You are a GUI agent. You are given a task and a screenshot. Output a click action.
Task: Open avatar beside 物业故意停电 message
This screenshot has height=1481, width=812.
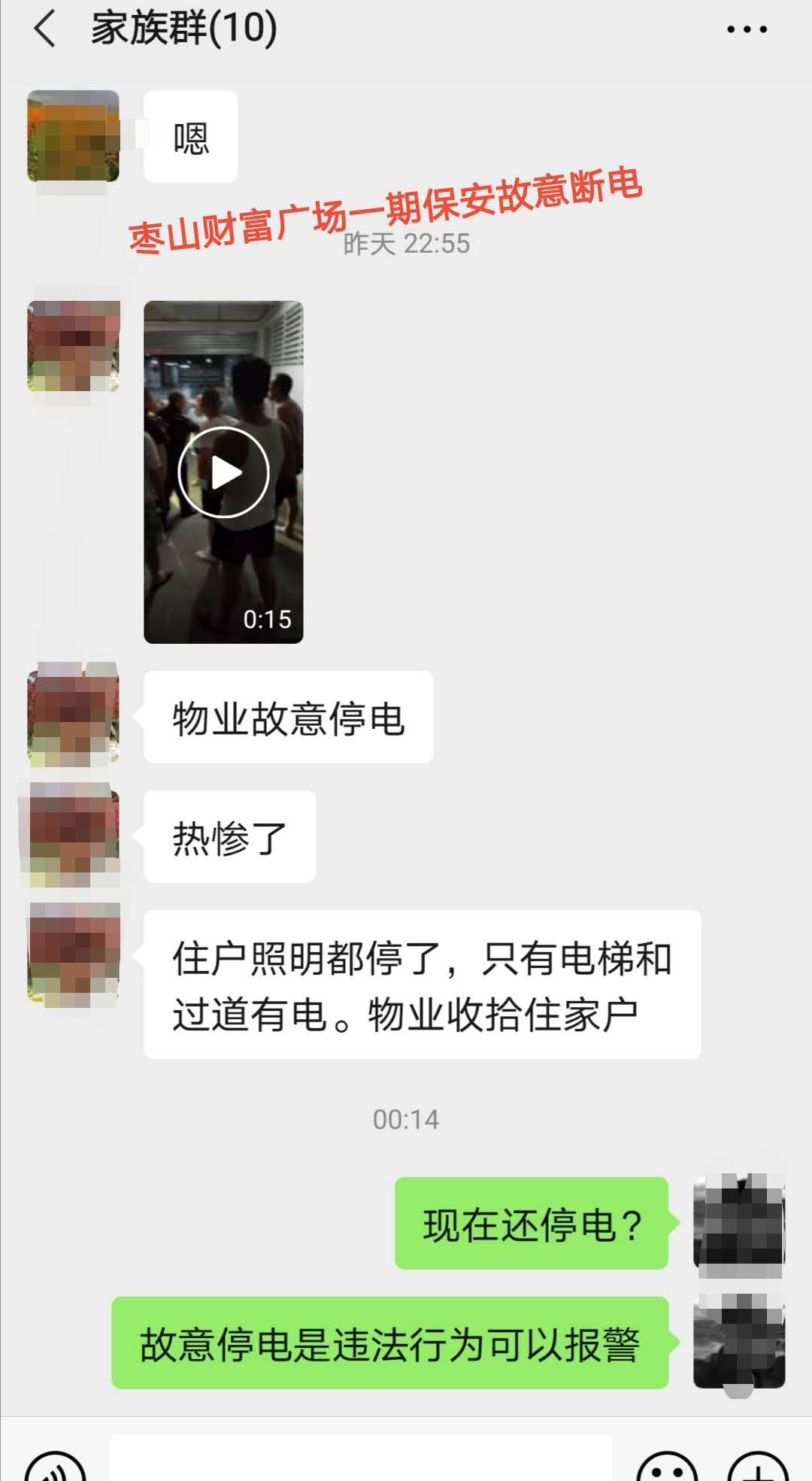coord(73,715)
